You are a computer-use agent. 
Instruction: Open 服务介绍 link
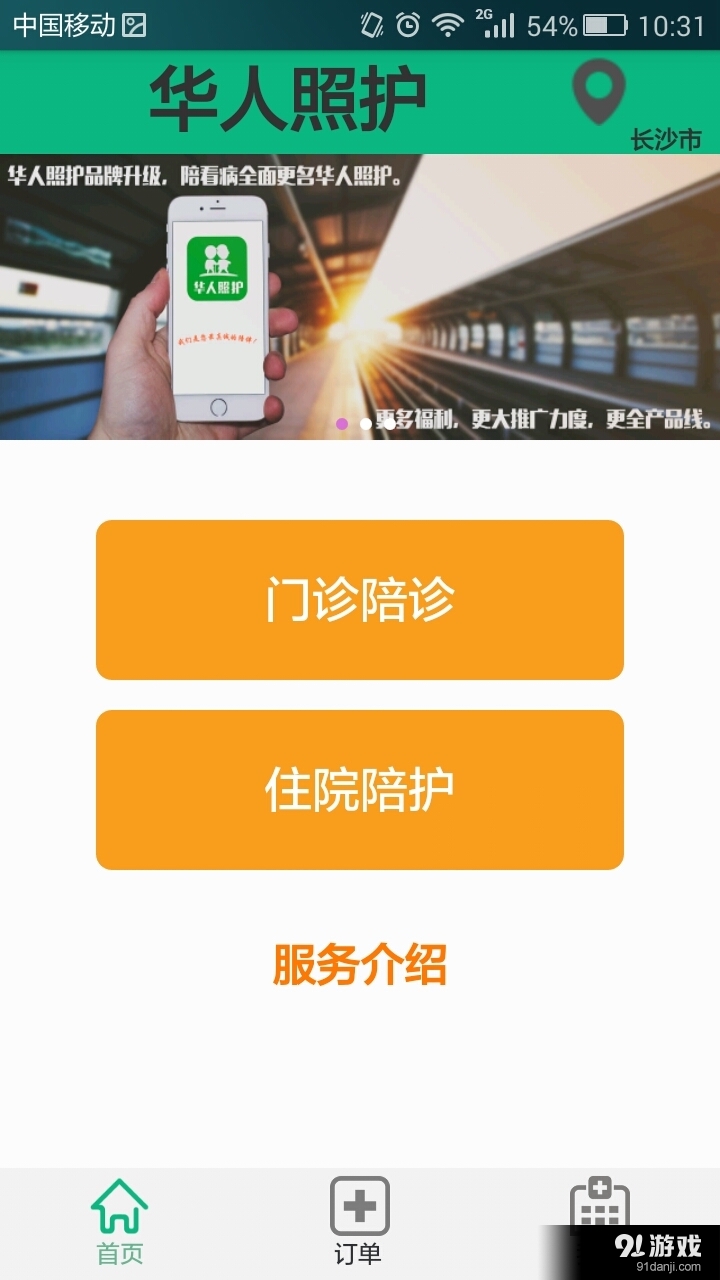[360, 965]
